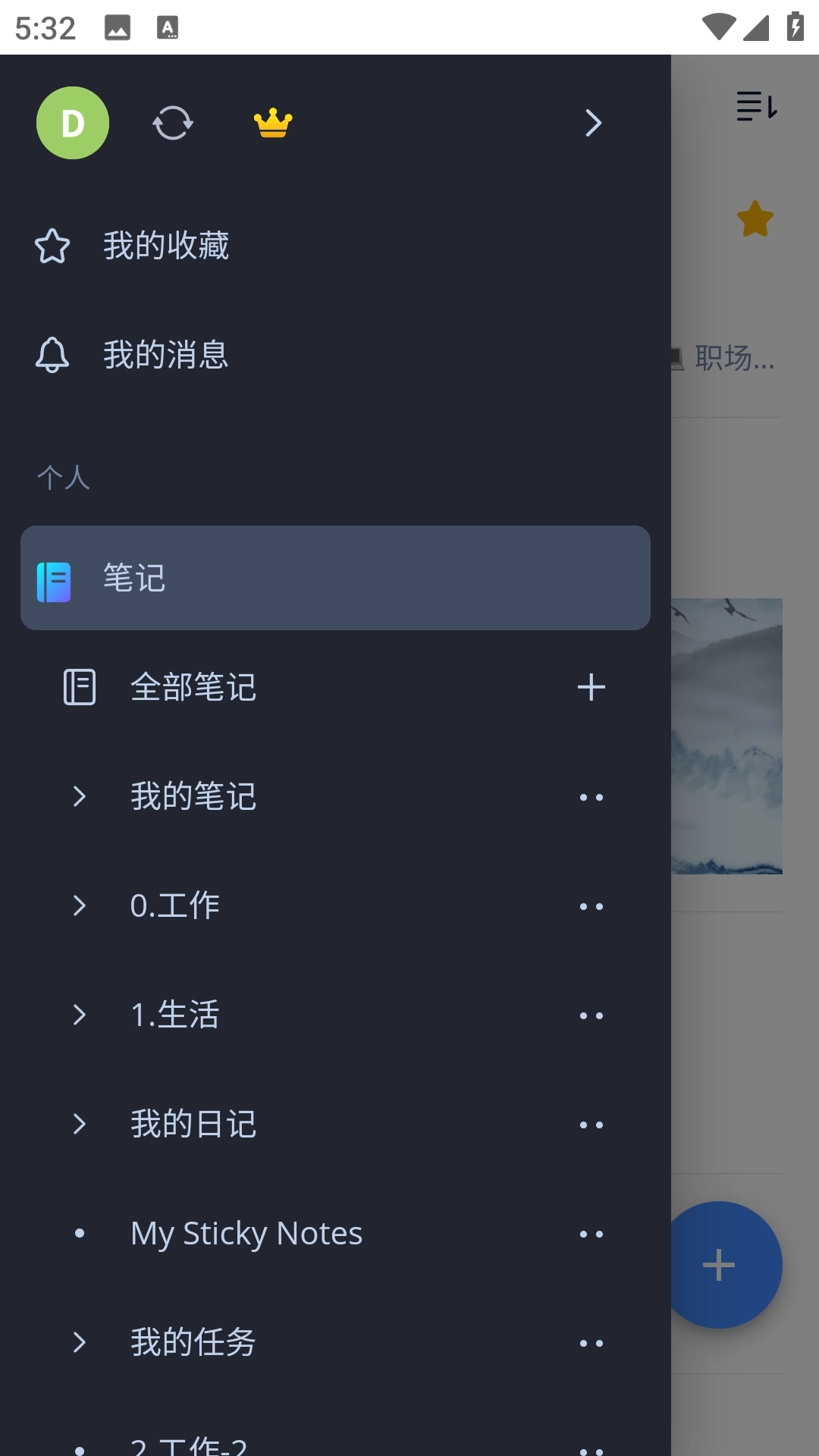Select the 笔记 notebook icon in sidebar
This screenshot has width=819, height=1456.
[x=53, y=578]
